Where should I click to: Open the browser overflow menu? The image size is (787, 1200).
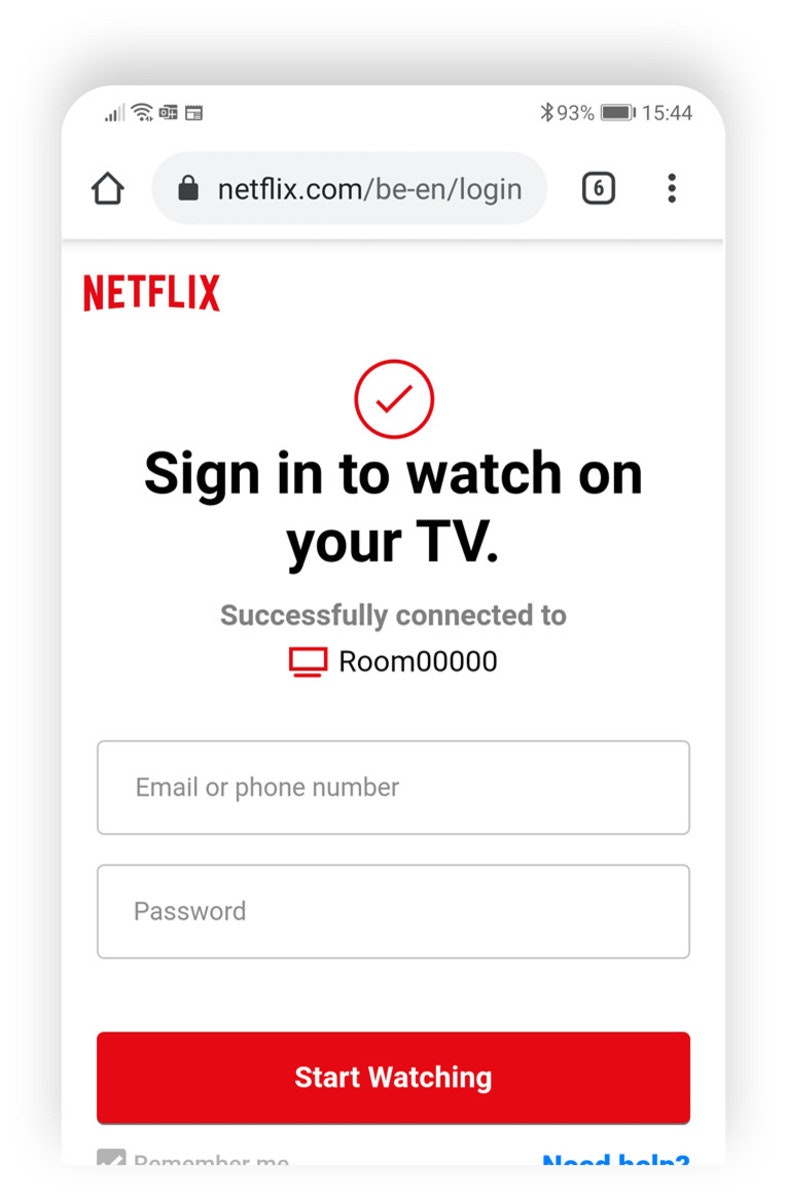672,189
